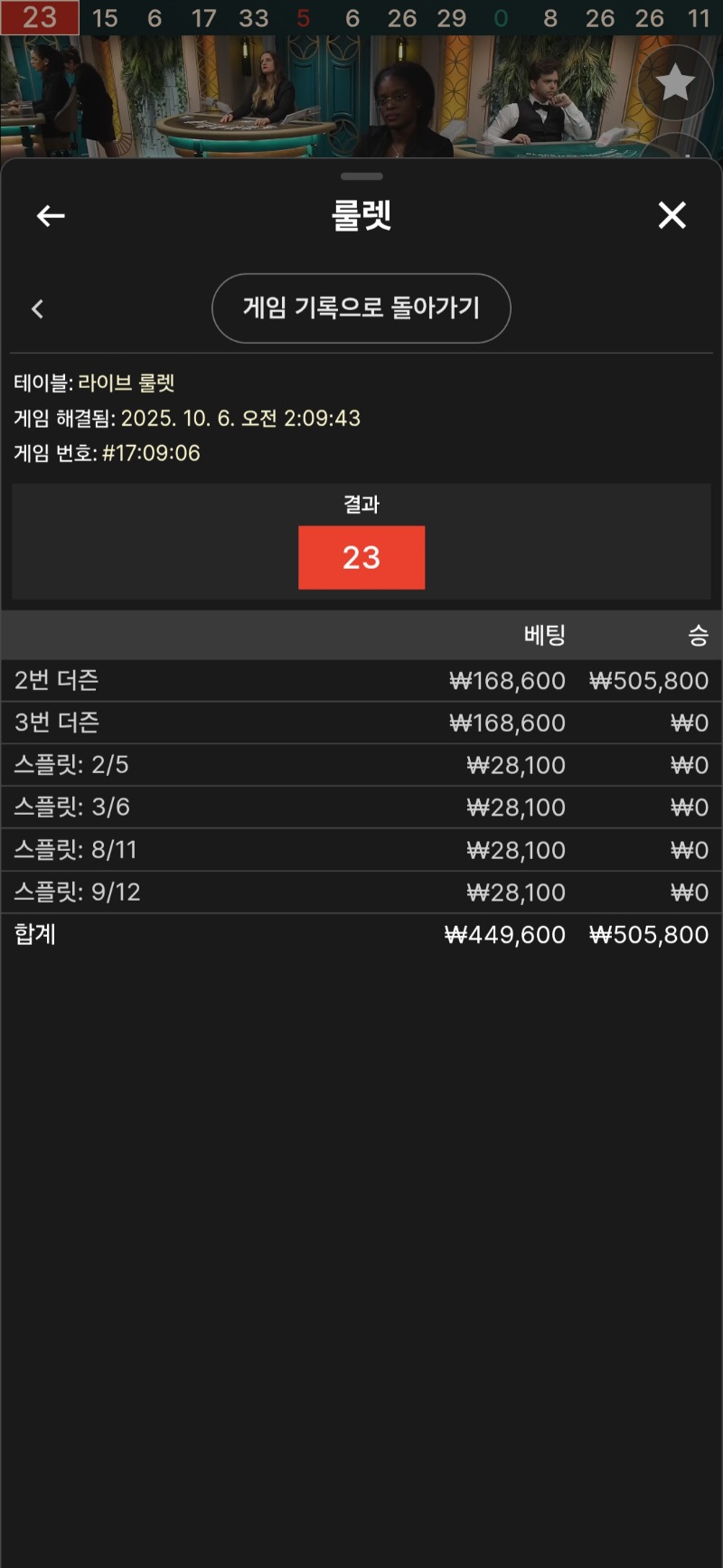Tap the 게임 기록으로 돌아가기 button
723x1568 pixels.
(x=361, y=308)
